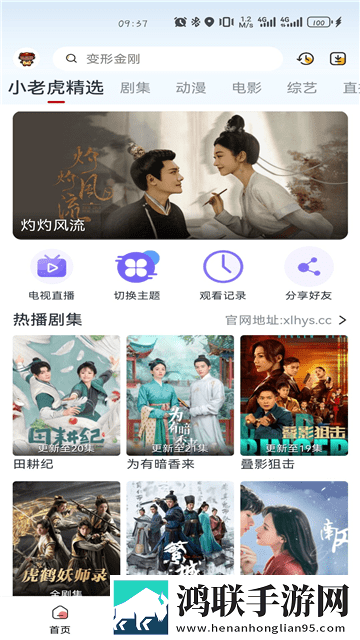Open the 虎鹤妖师录 drama card
The image size is (360, 640).
pyautogui.click(x=67, y=538)
